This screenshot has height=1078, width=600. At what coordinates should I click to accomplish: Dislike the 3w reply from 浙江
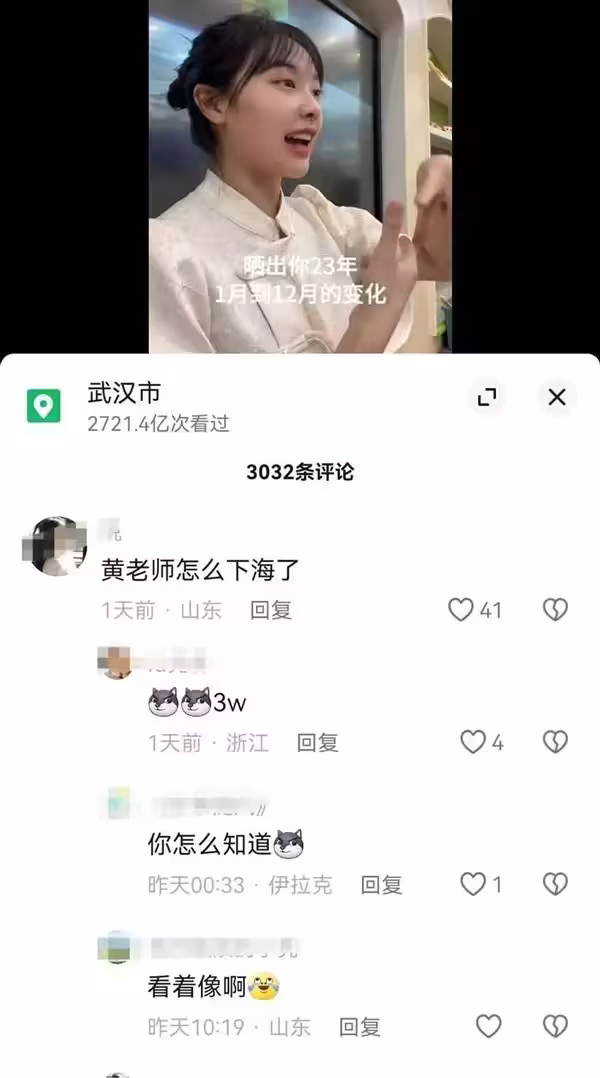(x=555, y=741)
